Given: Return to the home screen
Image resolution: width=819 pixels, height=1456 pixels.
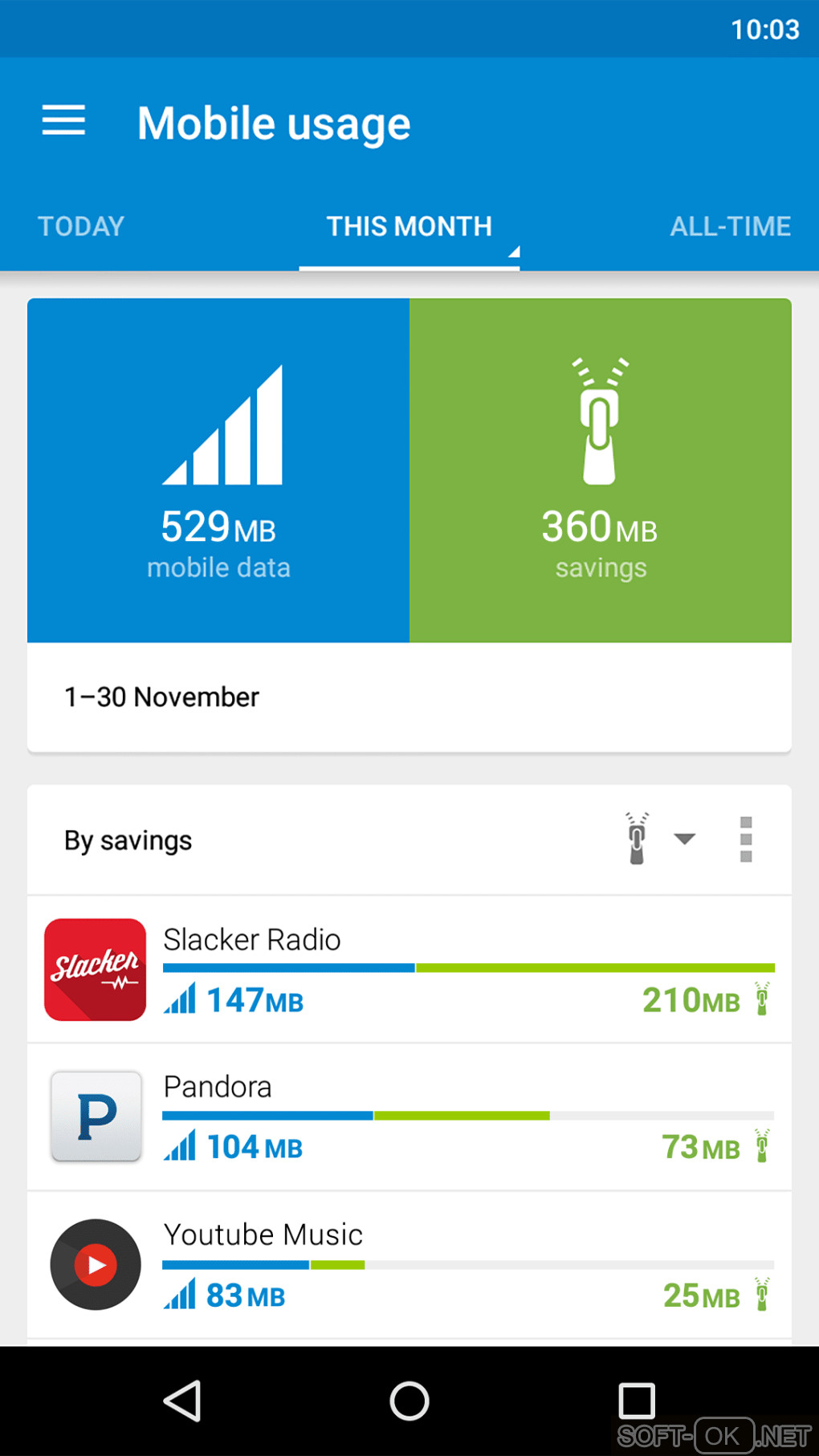Looking at the screenshot, I should pos(409,1401).
